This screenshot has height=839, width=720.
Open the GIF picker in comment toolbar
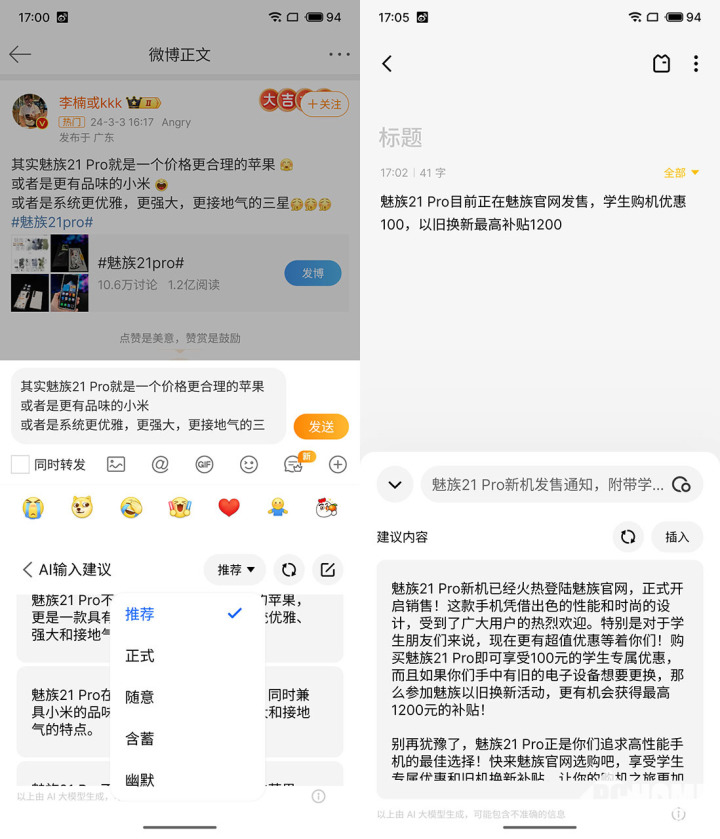pos(204,464)
